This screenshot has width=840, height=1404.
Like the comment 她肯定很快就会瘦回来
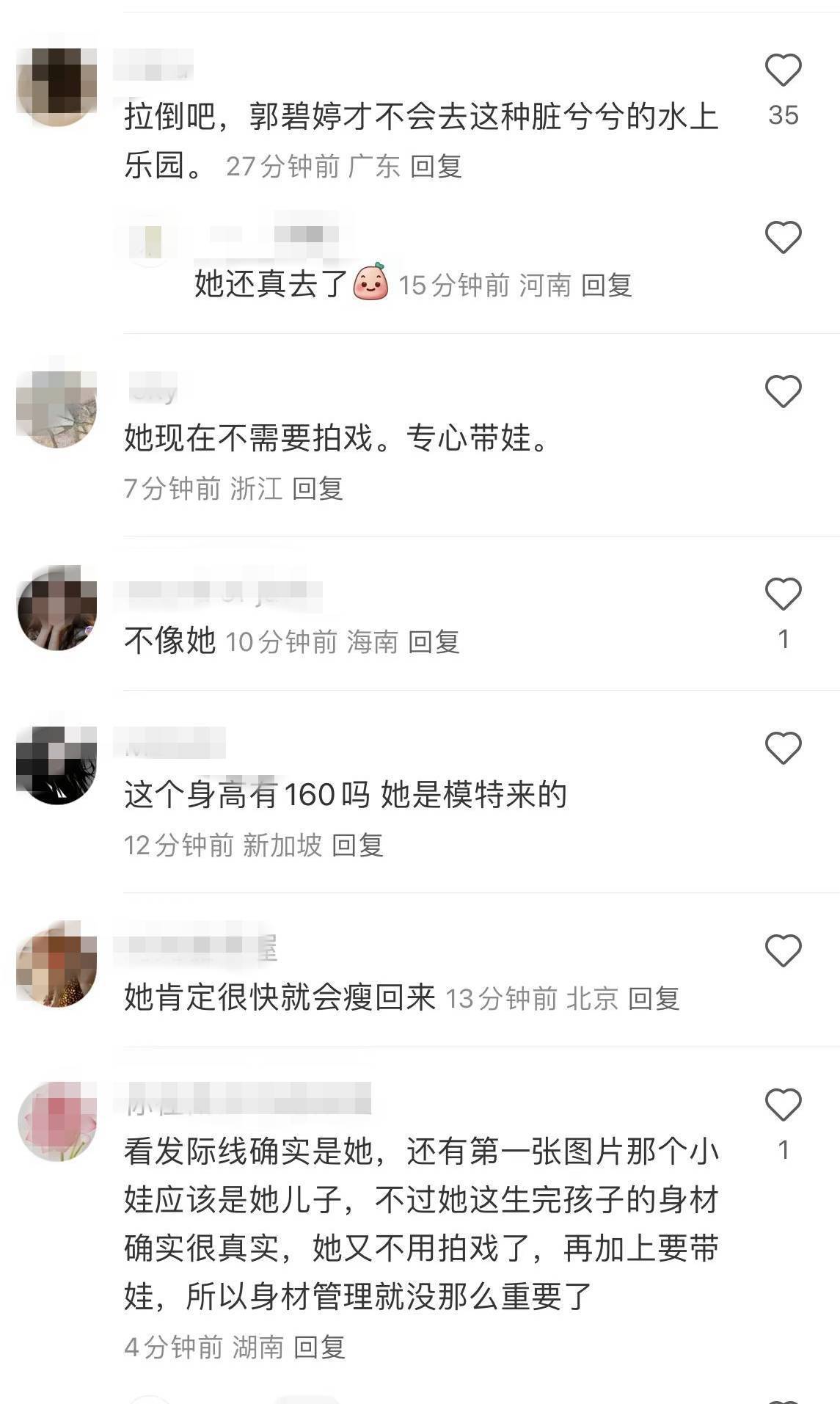coord(783,950)
